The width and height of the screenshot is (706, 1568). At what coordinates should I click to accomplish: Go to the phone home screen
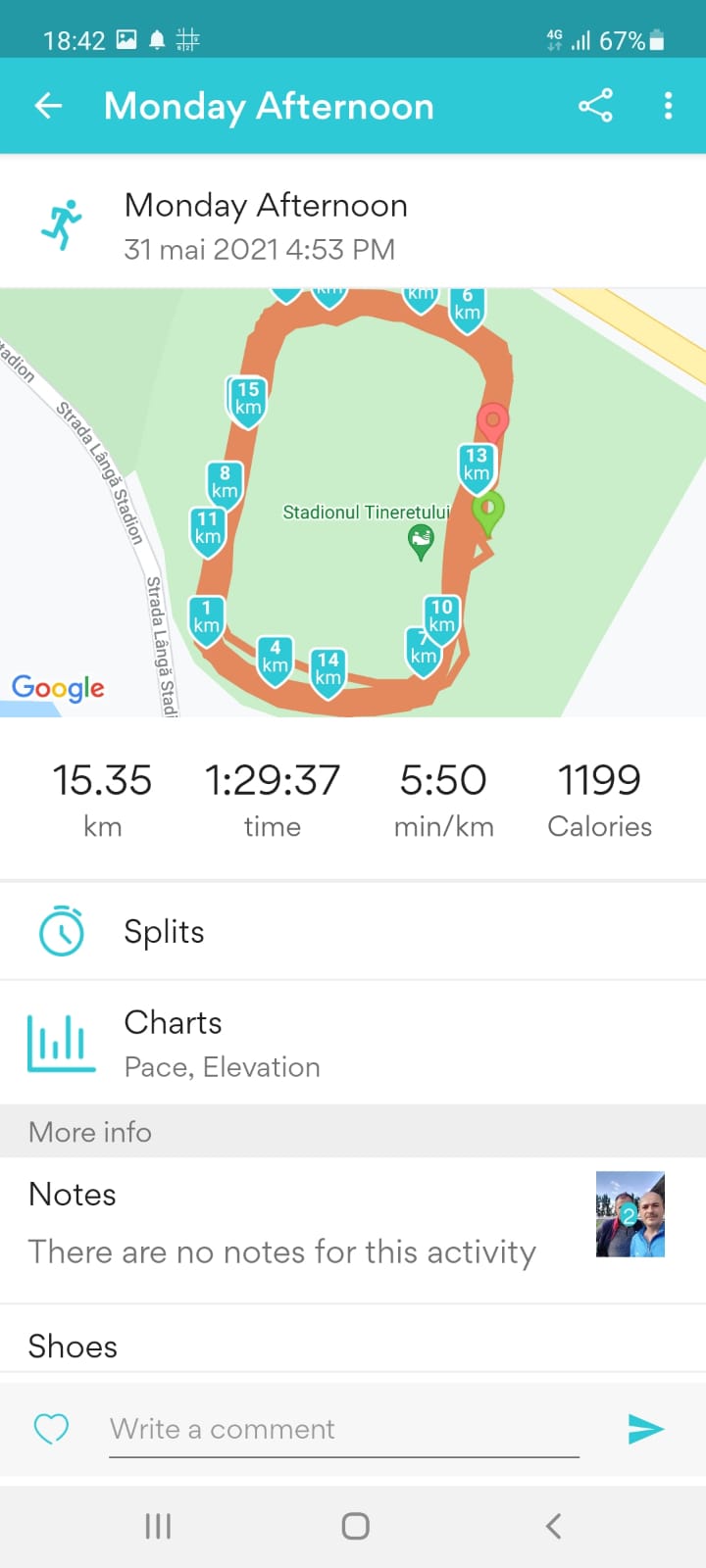pos(355,1526)
